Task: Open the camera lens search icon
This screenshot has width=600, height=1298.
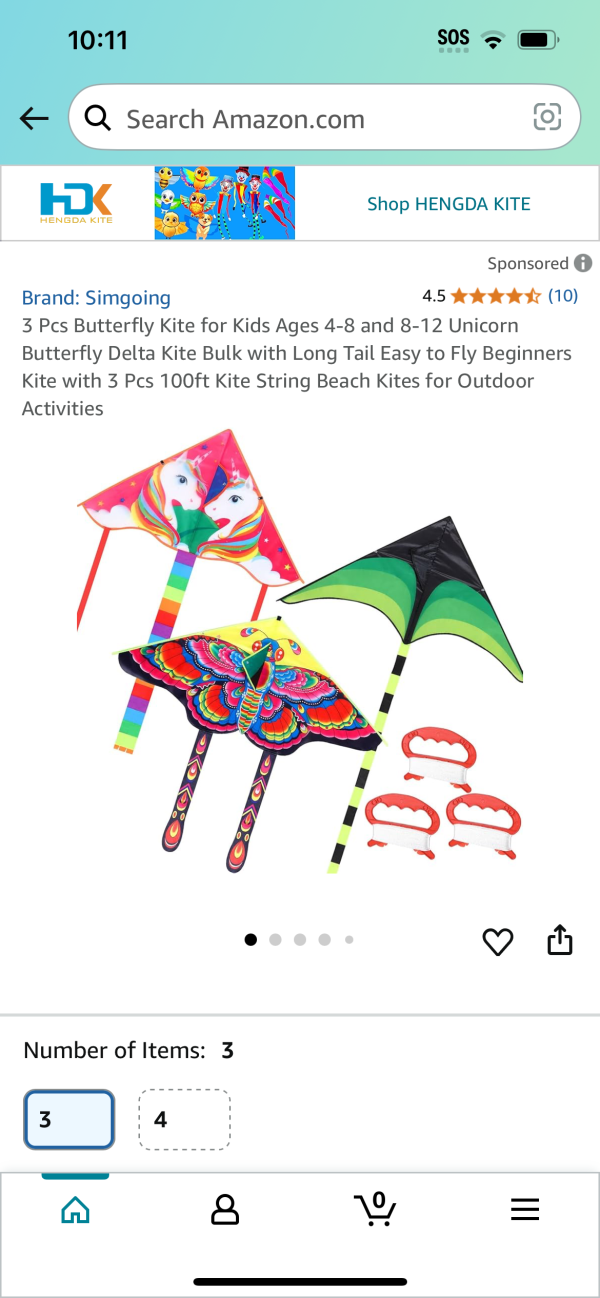Action: [547, 118]
